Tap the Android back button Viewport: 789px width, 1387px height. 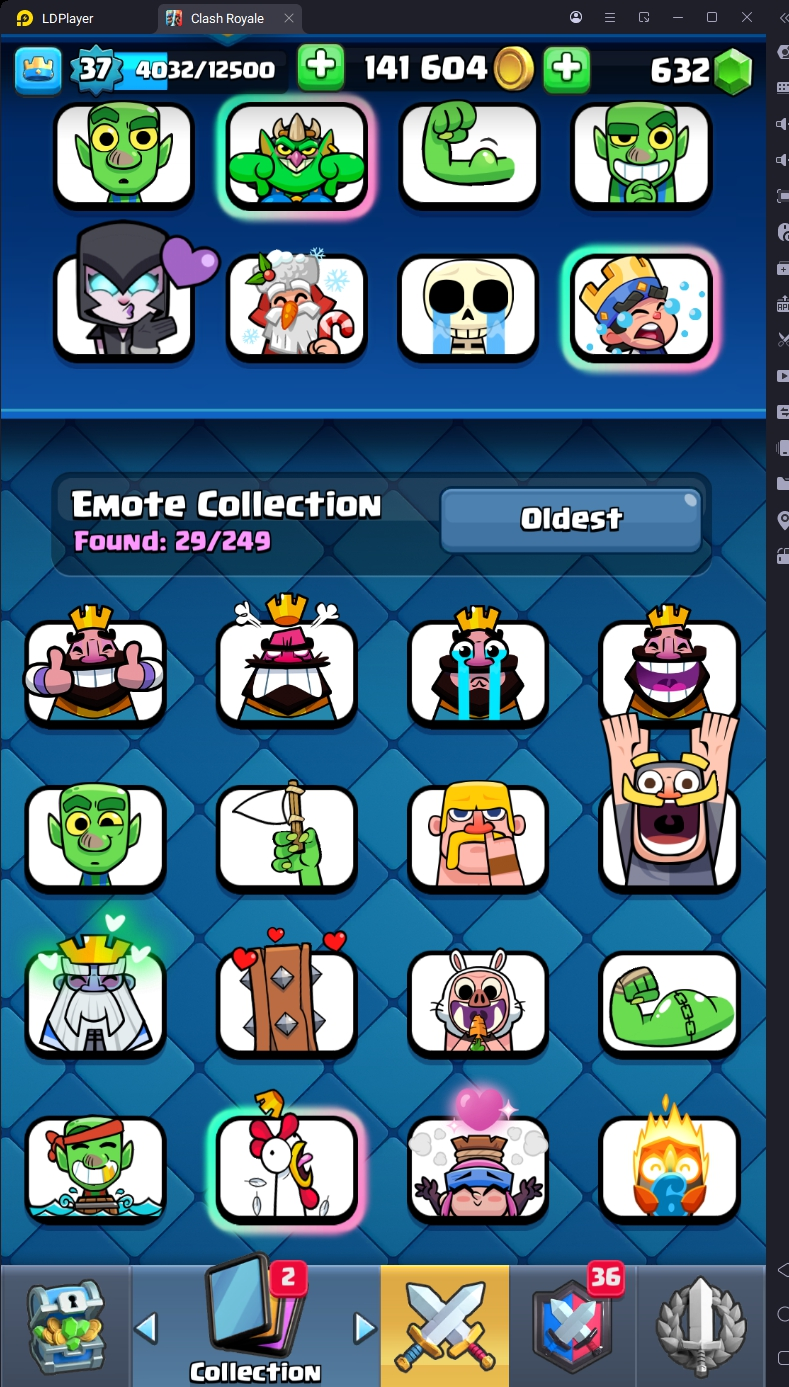pyautogui.click(x=782, y=1270)
